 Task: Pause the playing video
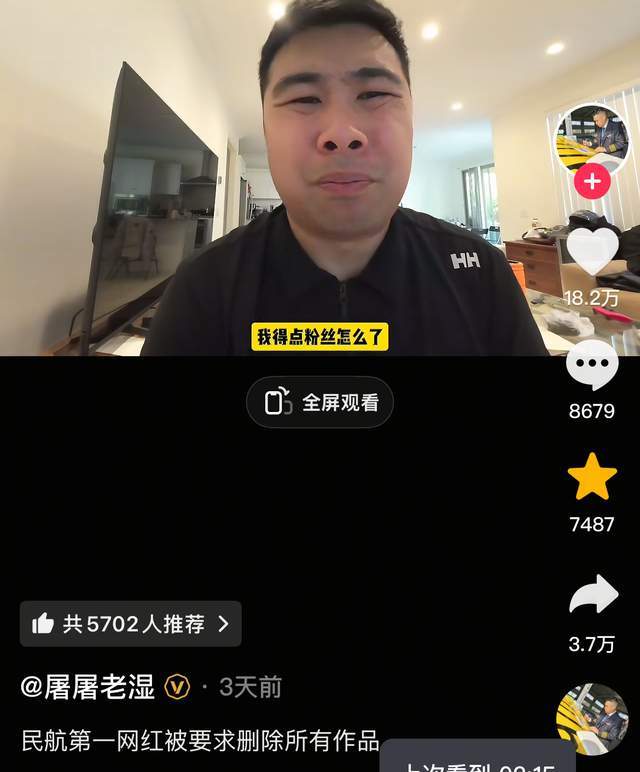pyautogui.click(x=320, y=200)
